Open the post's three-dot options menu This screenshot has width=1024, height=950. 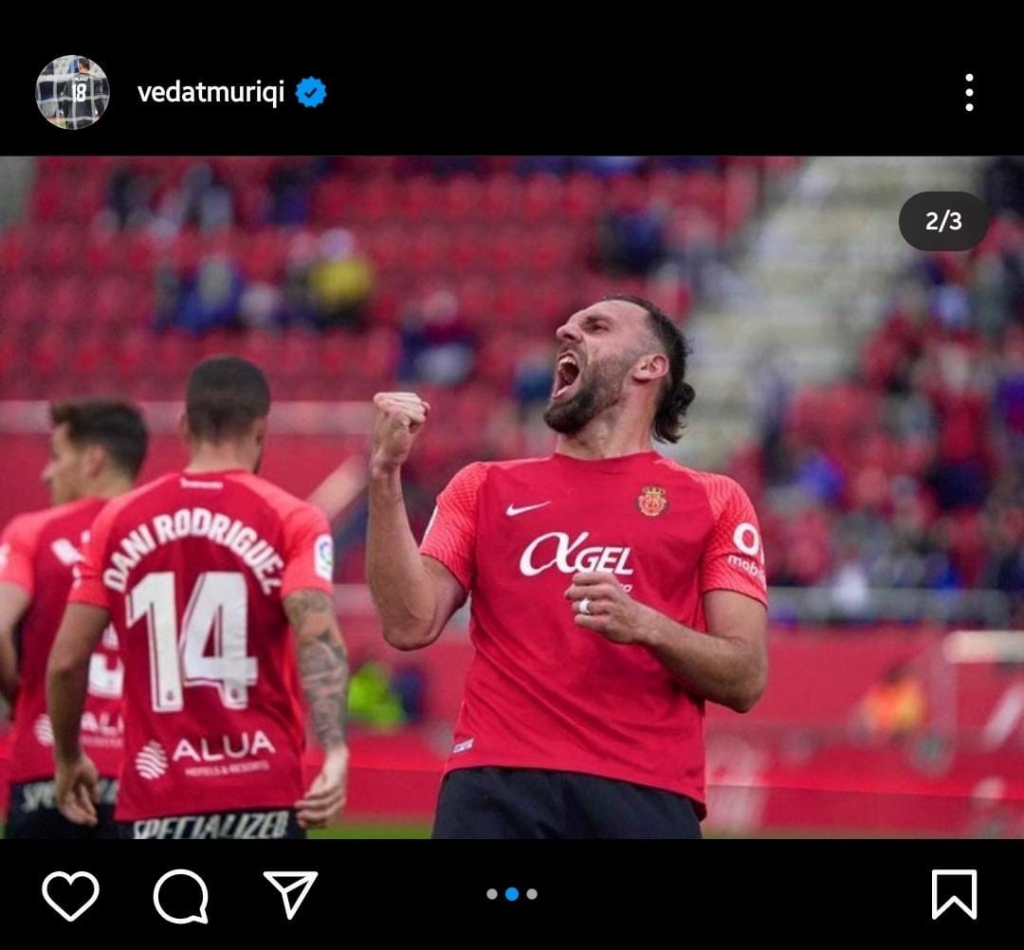(968, 93)
